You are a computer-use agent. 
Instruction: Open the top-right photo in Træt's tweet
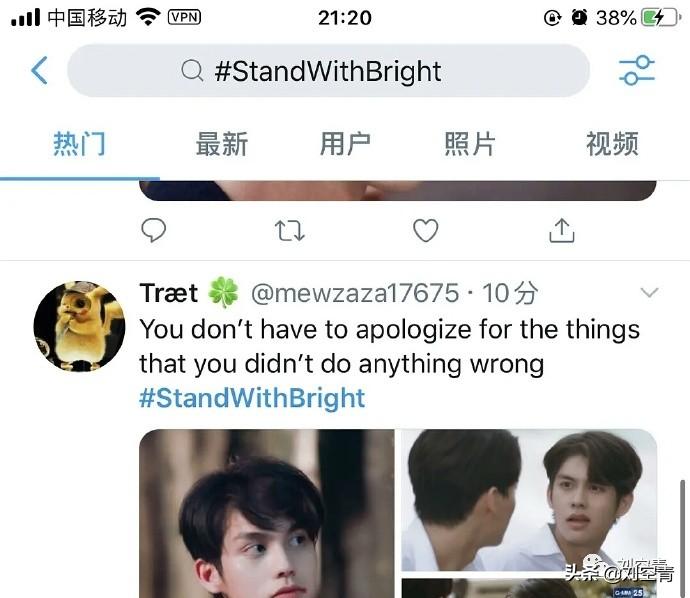529,500
